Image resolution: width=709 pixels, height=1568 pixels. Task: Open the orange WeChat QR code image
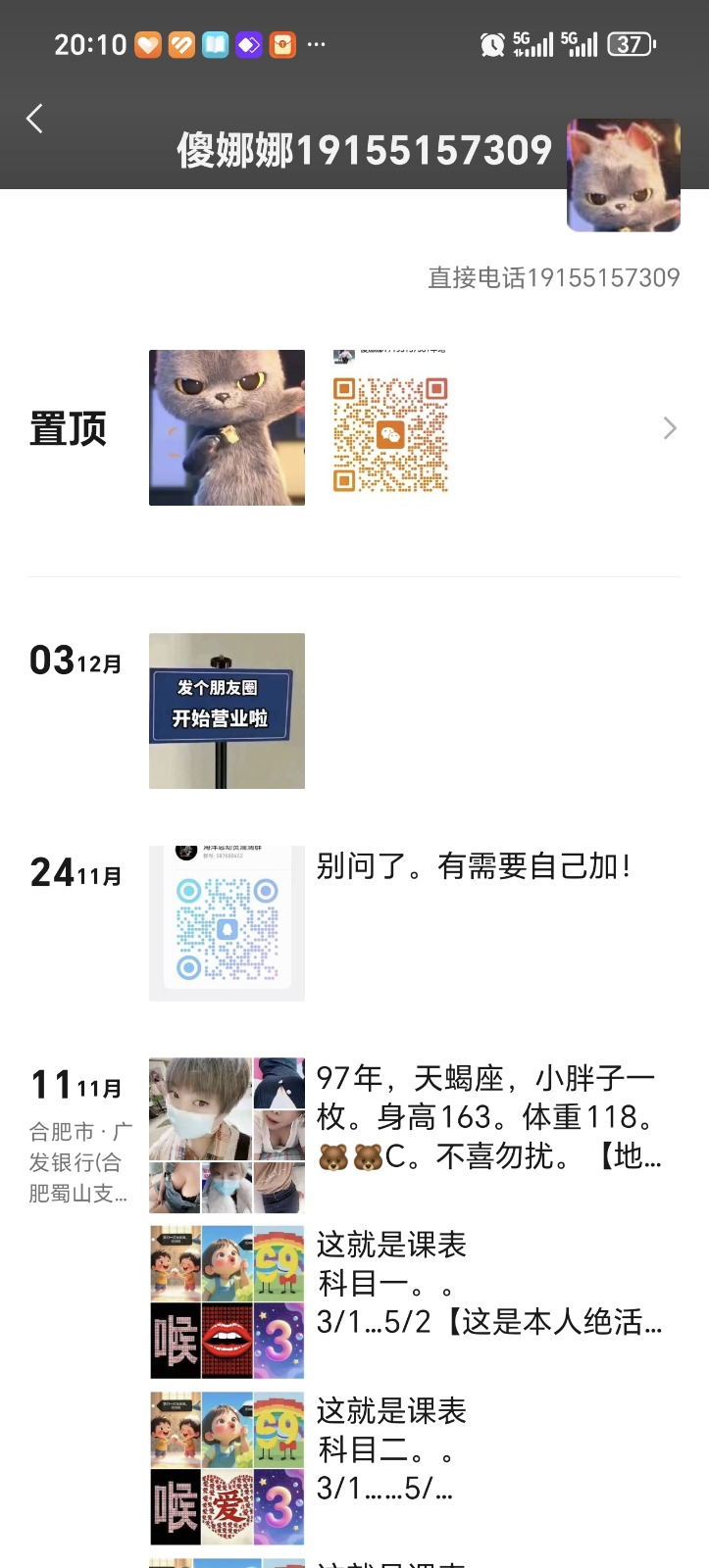[x=388, y=427]
